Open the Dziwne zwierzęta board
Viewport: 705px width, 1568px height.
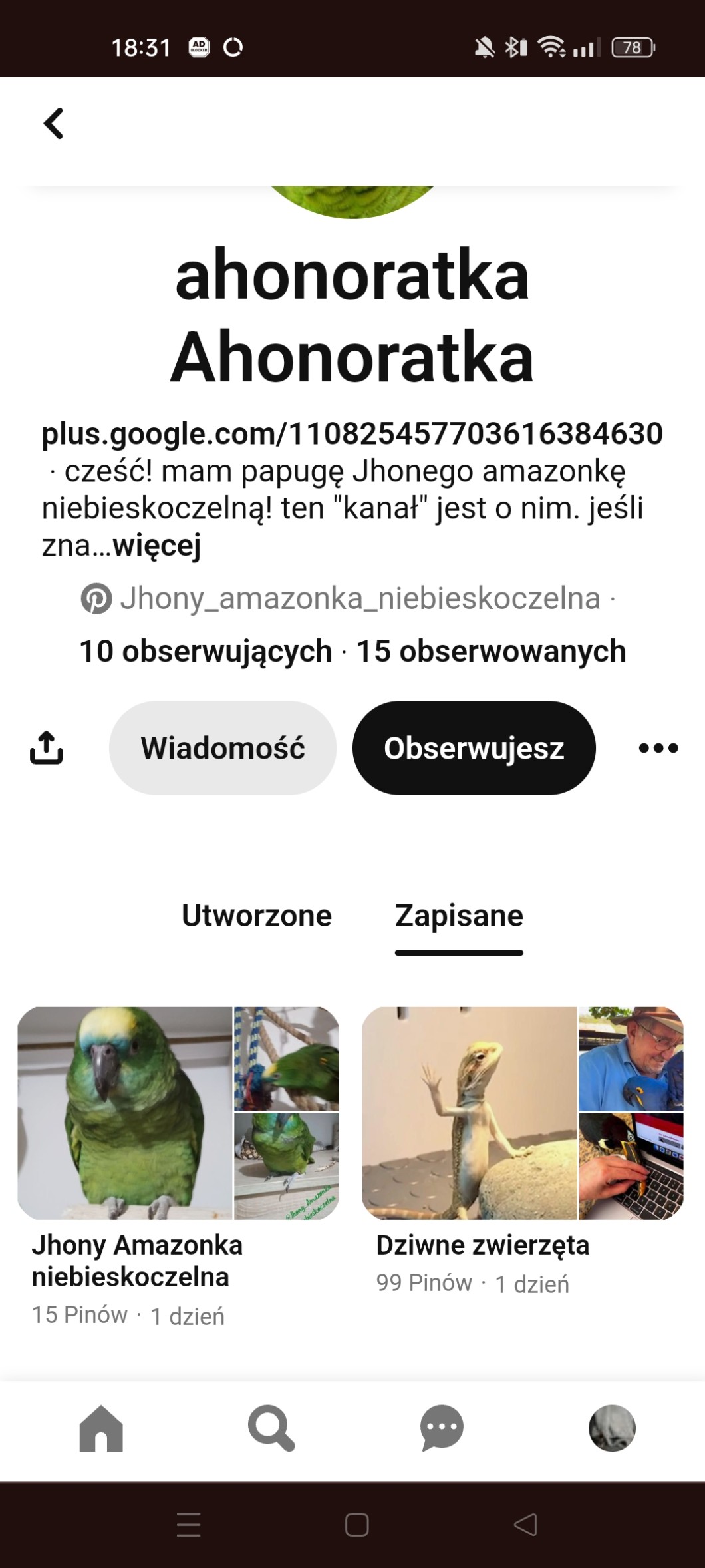[x=523, y=1113]
